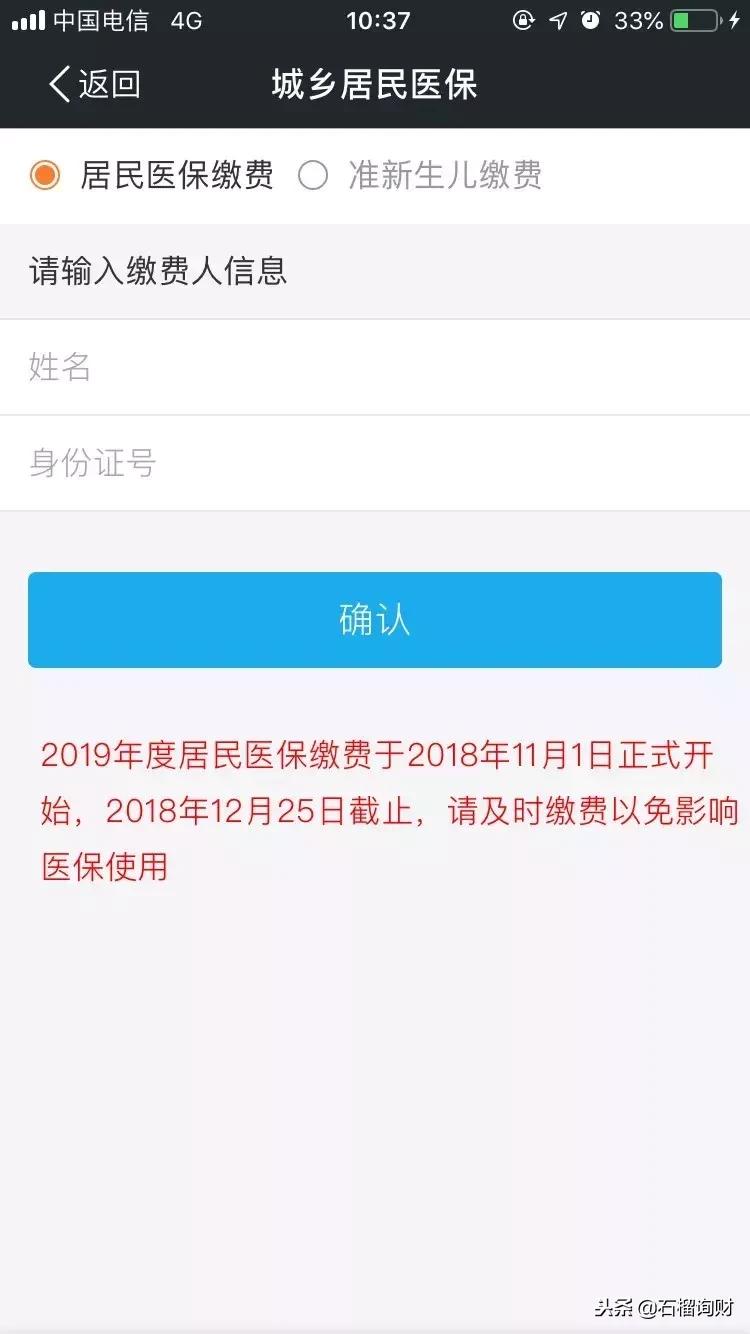The width and height of the screenshot is (750, 1334).
Task: Tap the alarm clock icon in status bar
Action: 589,20
